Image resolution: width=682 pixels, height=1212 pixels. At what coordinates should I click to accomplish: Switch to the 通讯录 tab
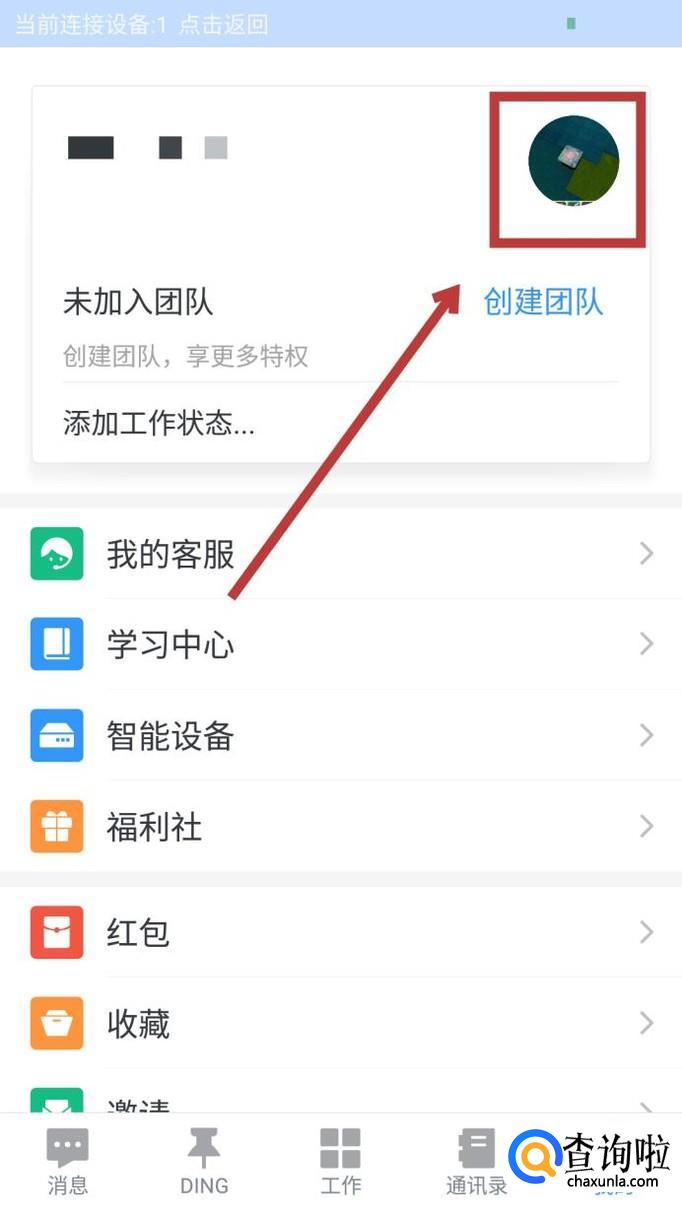pyautogui.click(x=476, y=1162)
